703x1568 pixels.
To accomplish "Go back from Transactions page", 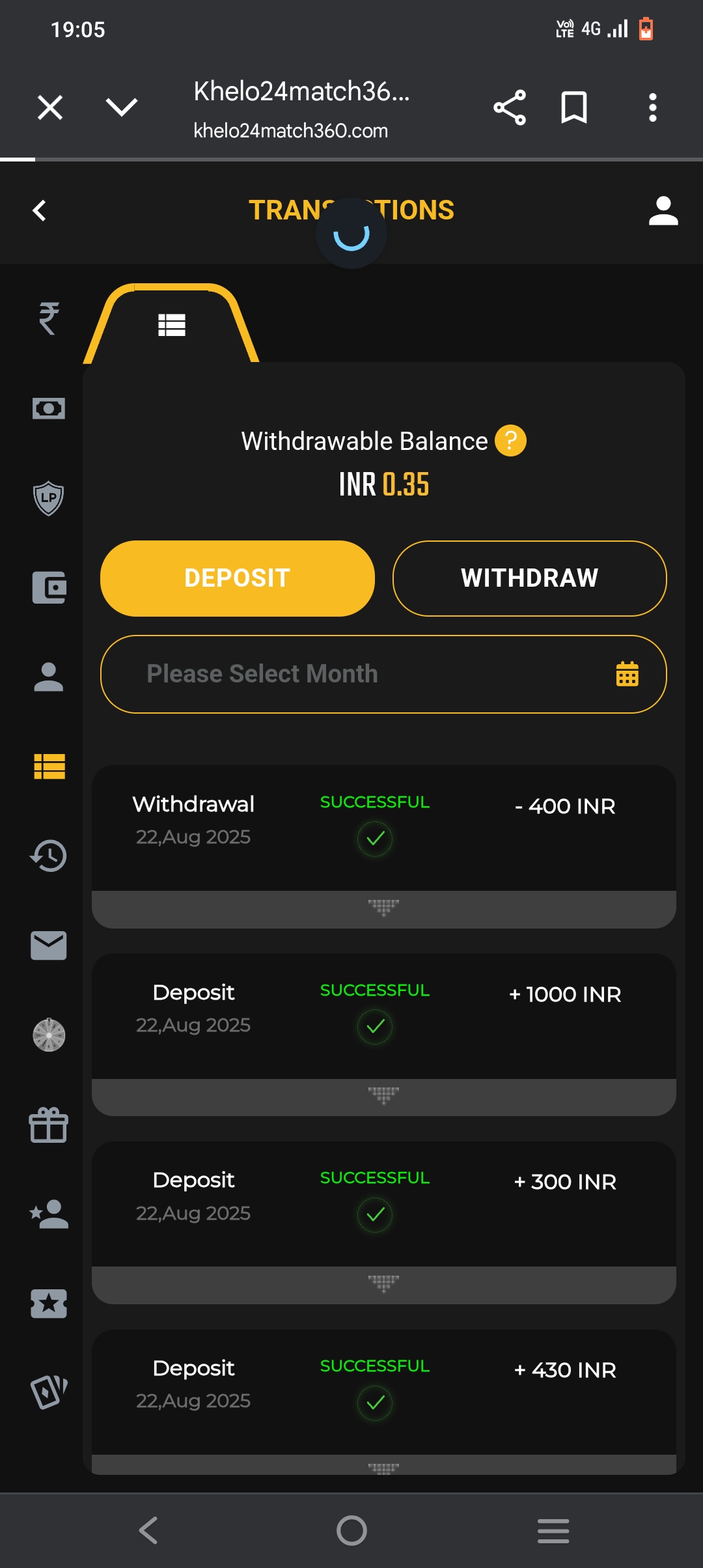I will pyautogui.click(x=40, y=210).
